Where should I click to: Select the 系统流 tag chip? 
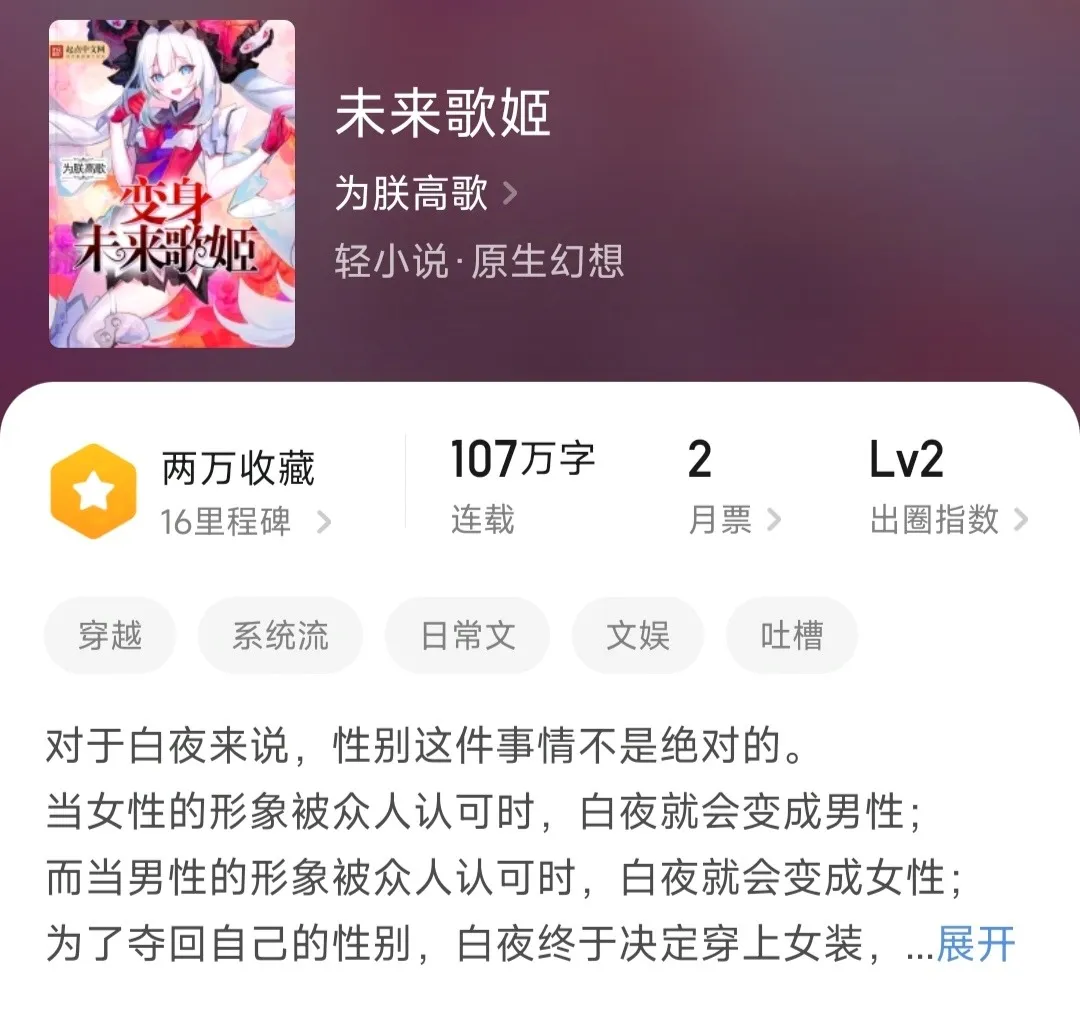click(280, 636)
